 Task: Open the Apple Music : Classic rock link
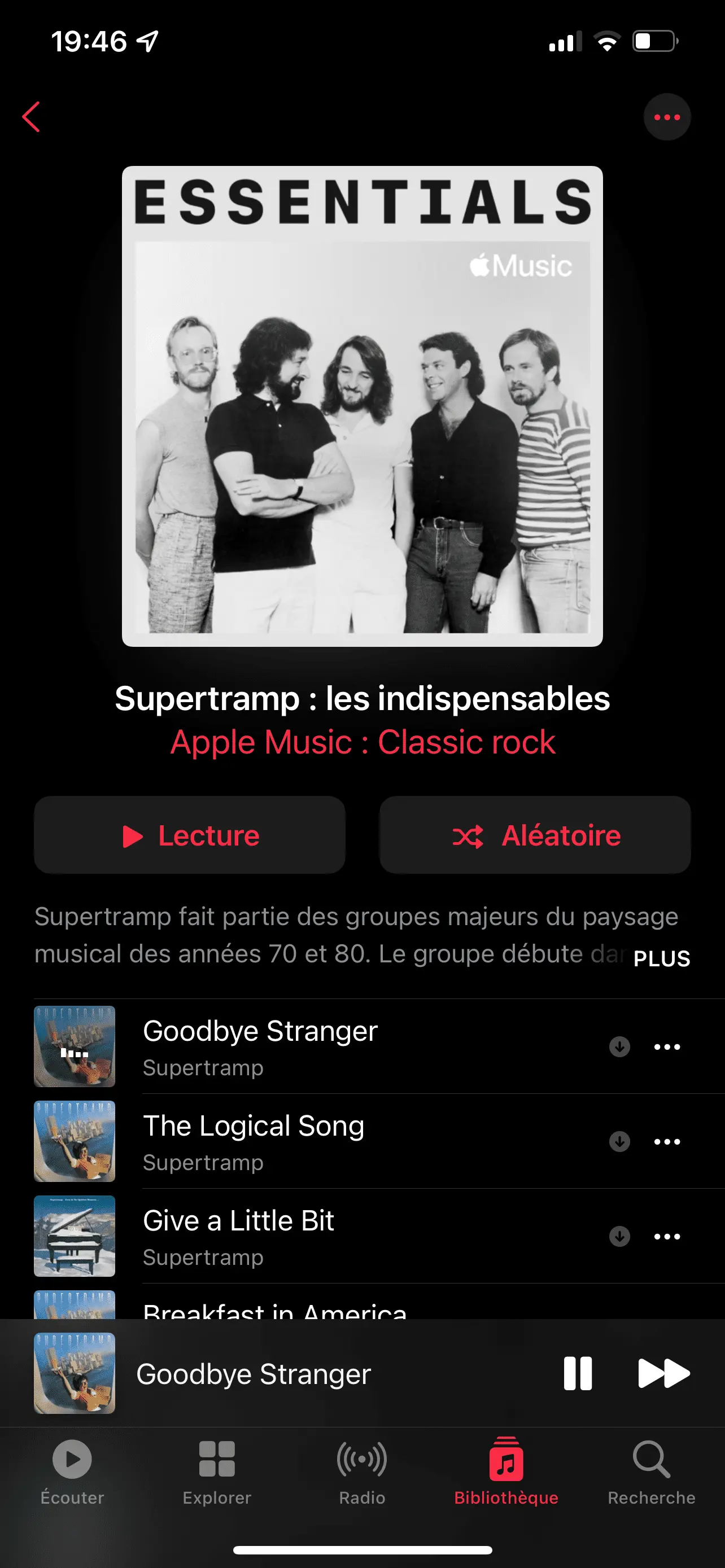pyautogui.click(x=363, y=742)
